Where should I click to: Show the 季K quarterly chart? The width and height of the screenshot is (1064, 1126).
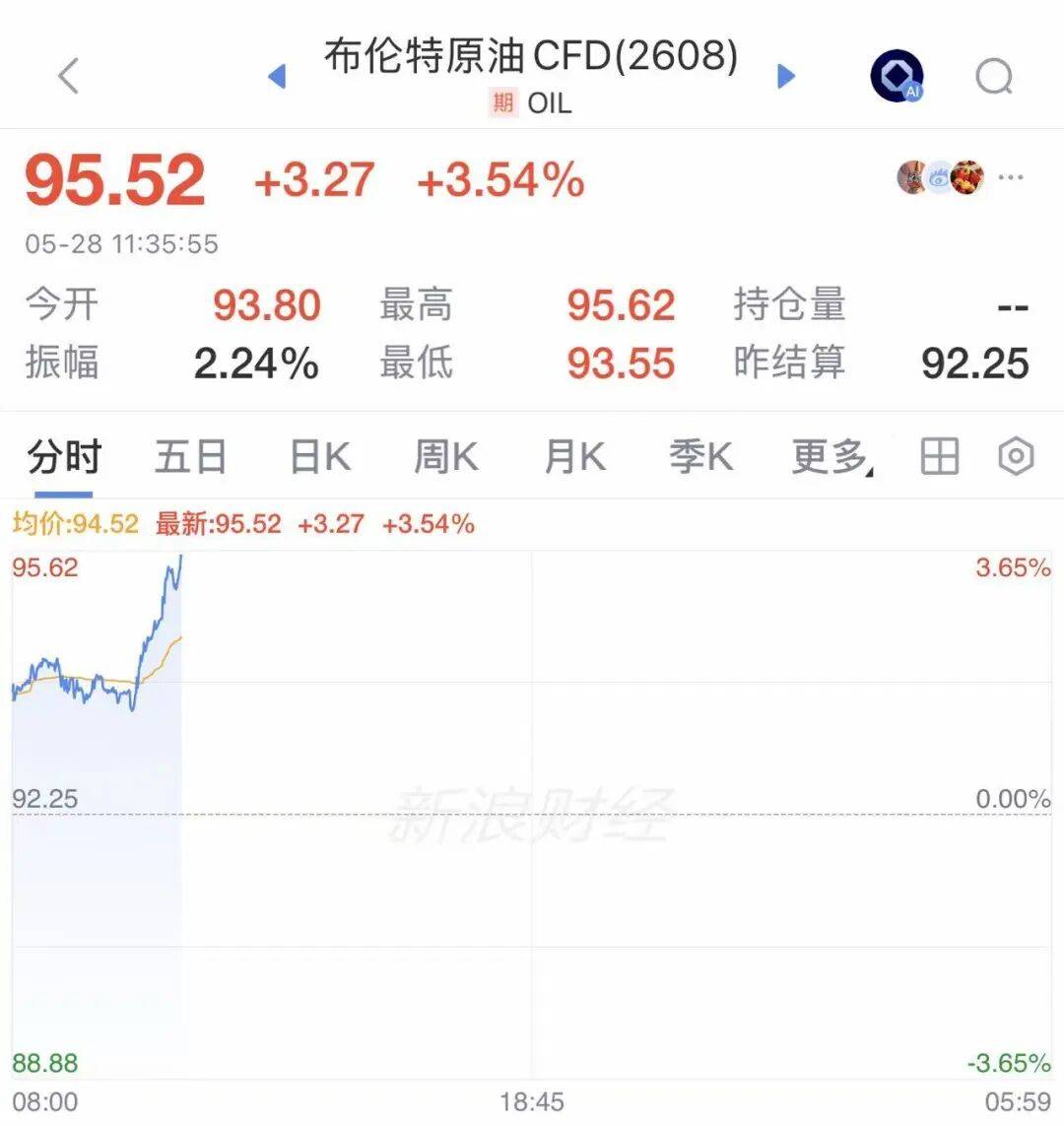click(x=700, y=457)
